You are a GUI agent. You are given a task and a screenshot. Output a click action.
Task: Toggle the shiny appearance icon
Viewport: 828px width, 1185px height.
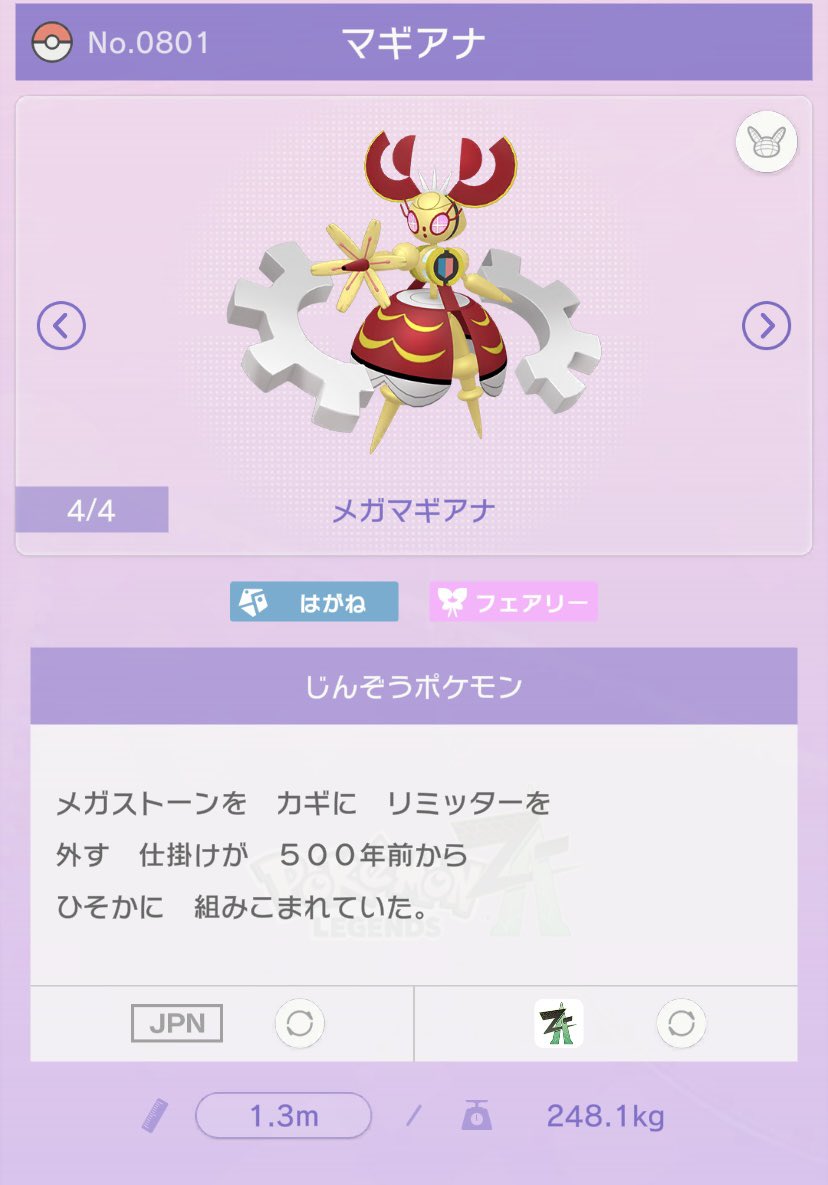pos(766,143)
